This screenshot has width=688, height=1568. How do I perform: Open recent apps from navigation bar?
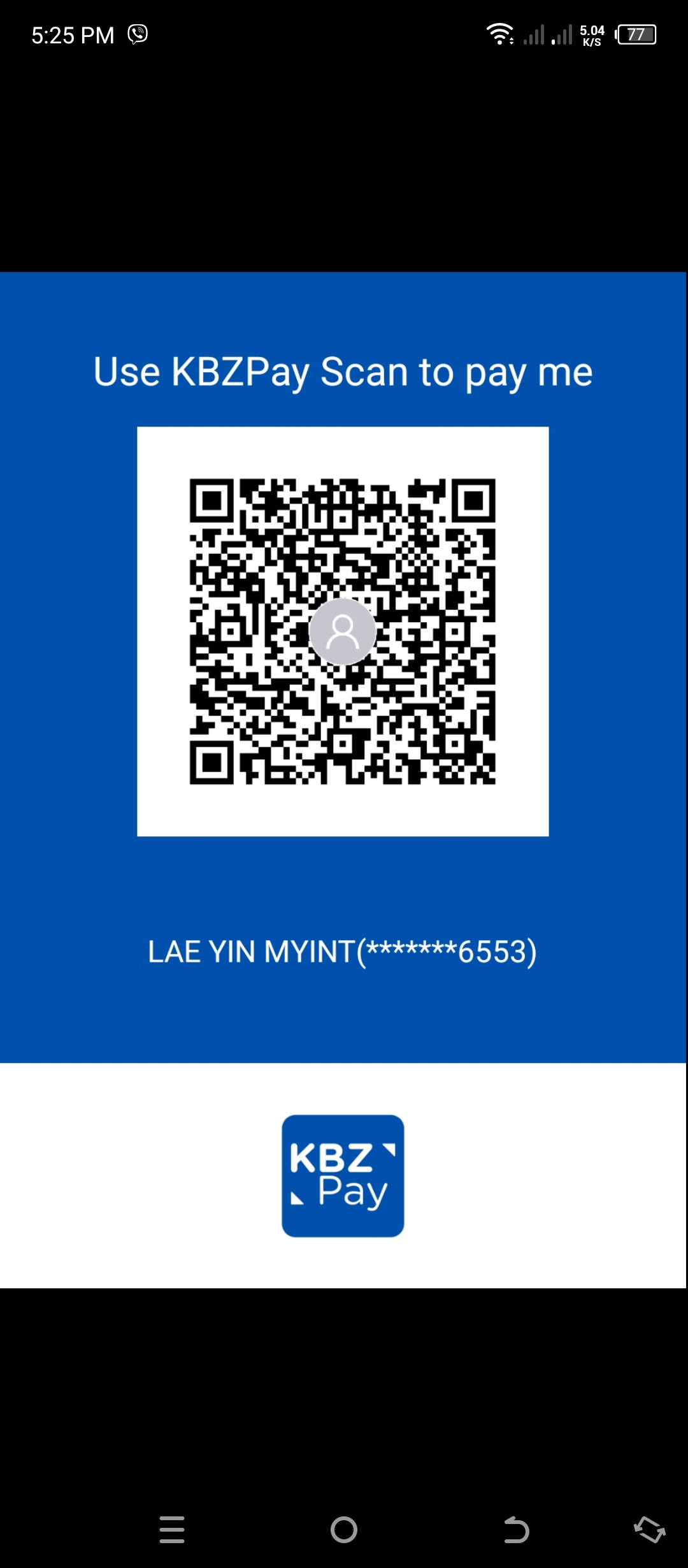(x=172, y=1530)
